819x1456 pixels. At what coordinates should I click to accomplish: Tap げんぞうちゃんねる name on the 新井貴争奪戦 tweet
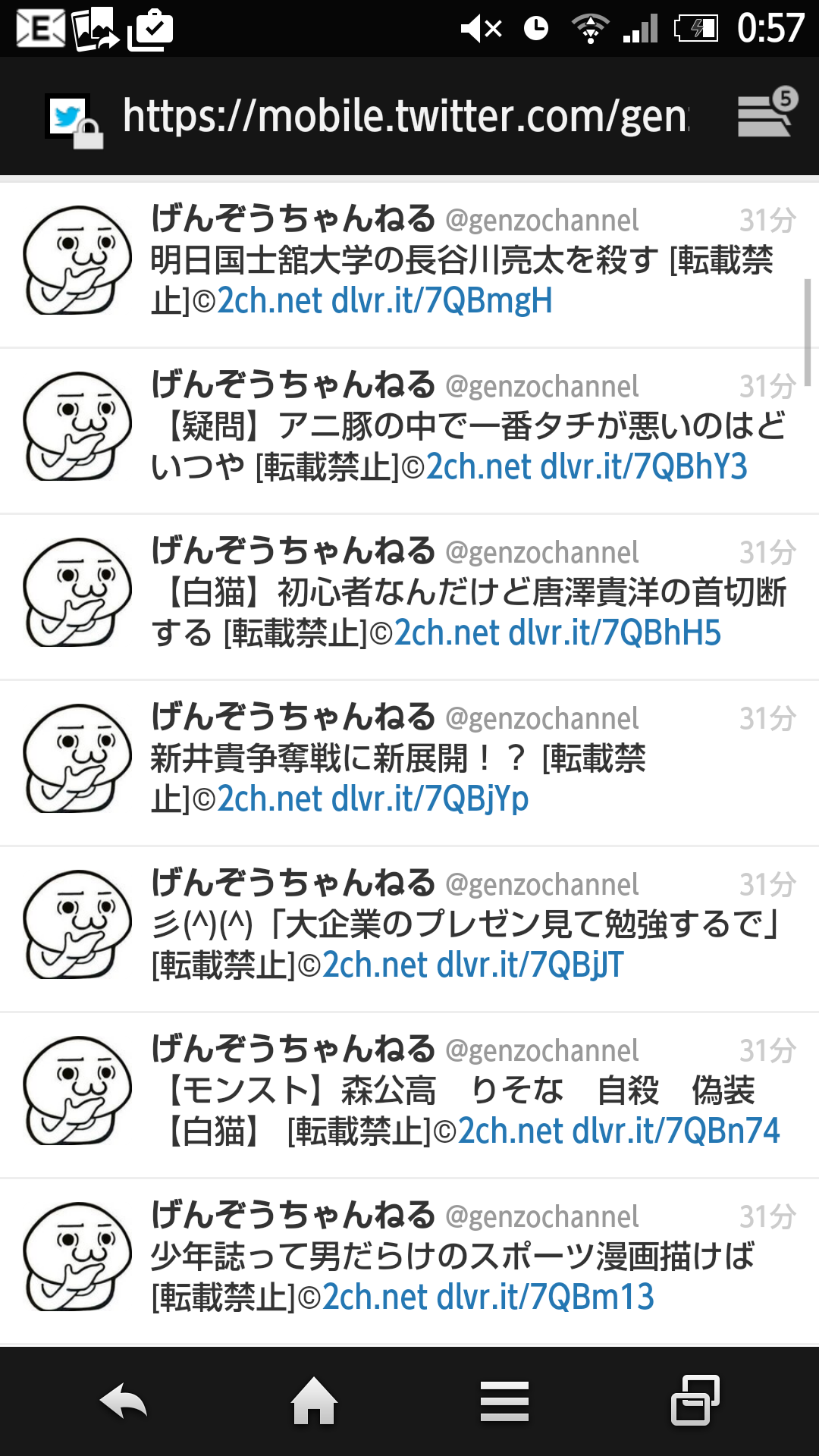pyautogui.click(x=293, y=717)
